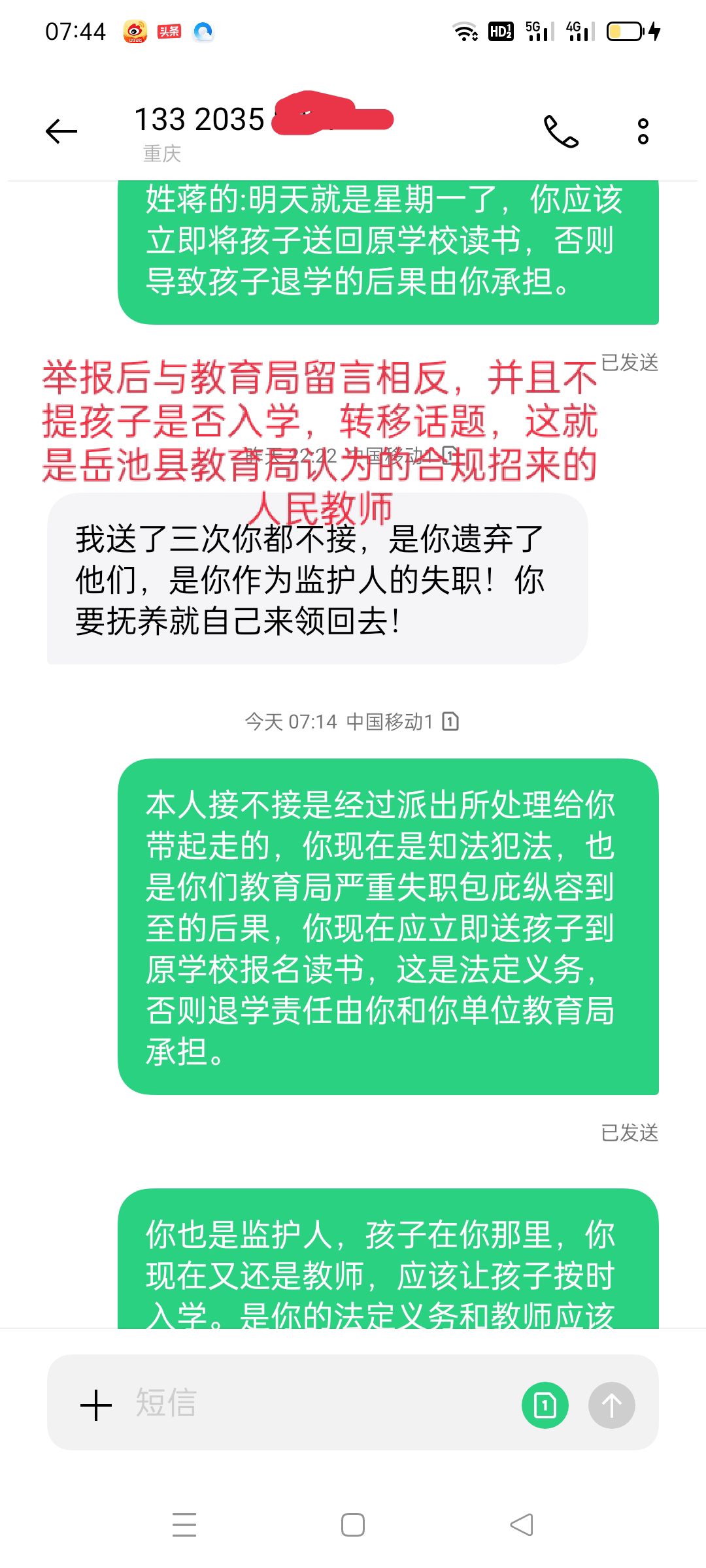Go to the home screen

[x=353, y=1525]
